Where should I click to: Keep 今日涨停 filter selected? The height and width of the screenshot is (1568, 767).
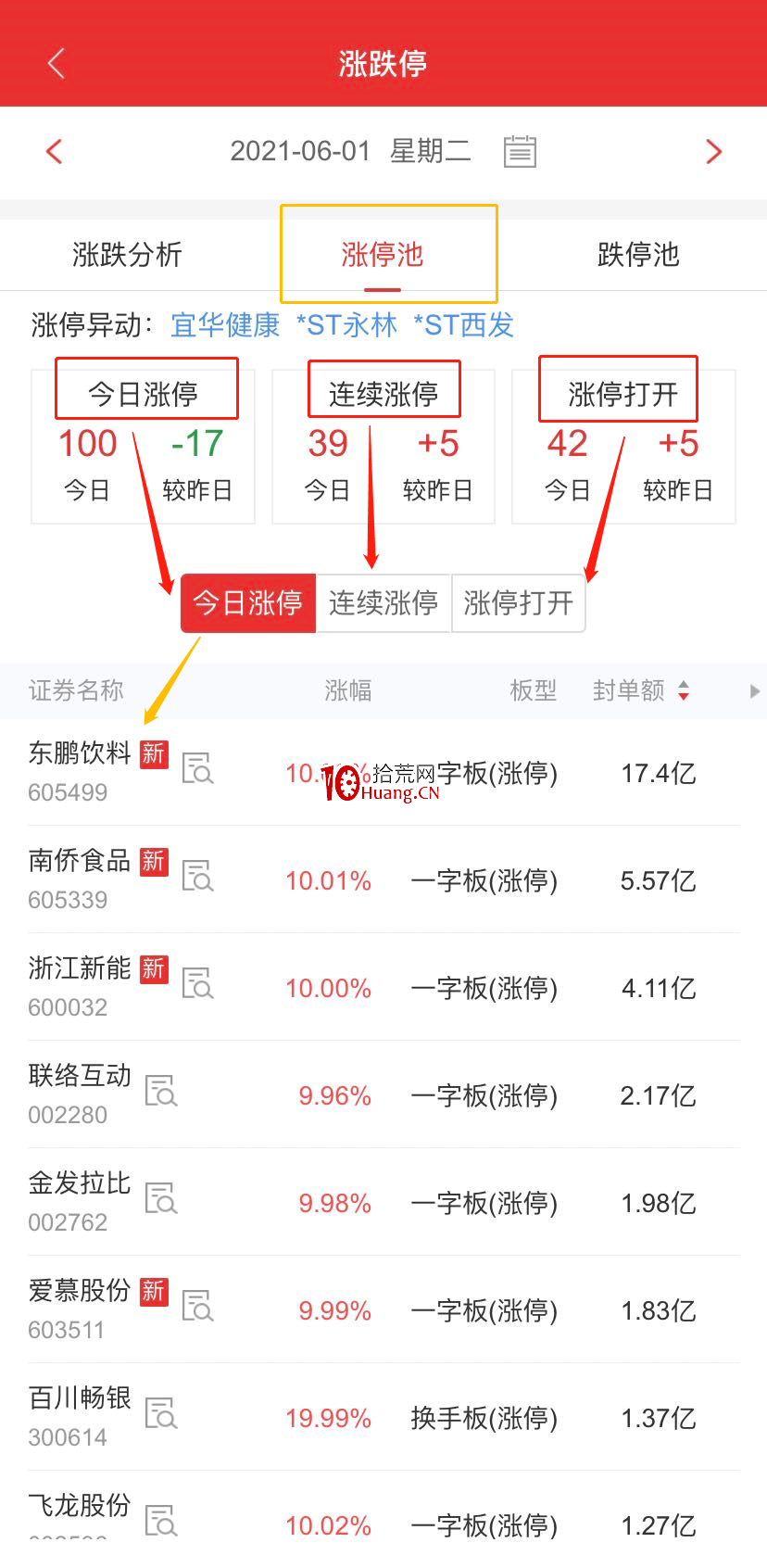click(247, 603)
